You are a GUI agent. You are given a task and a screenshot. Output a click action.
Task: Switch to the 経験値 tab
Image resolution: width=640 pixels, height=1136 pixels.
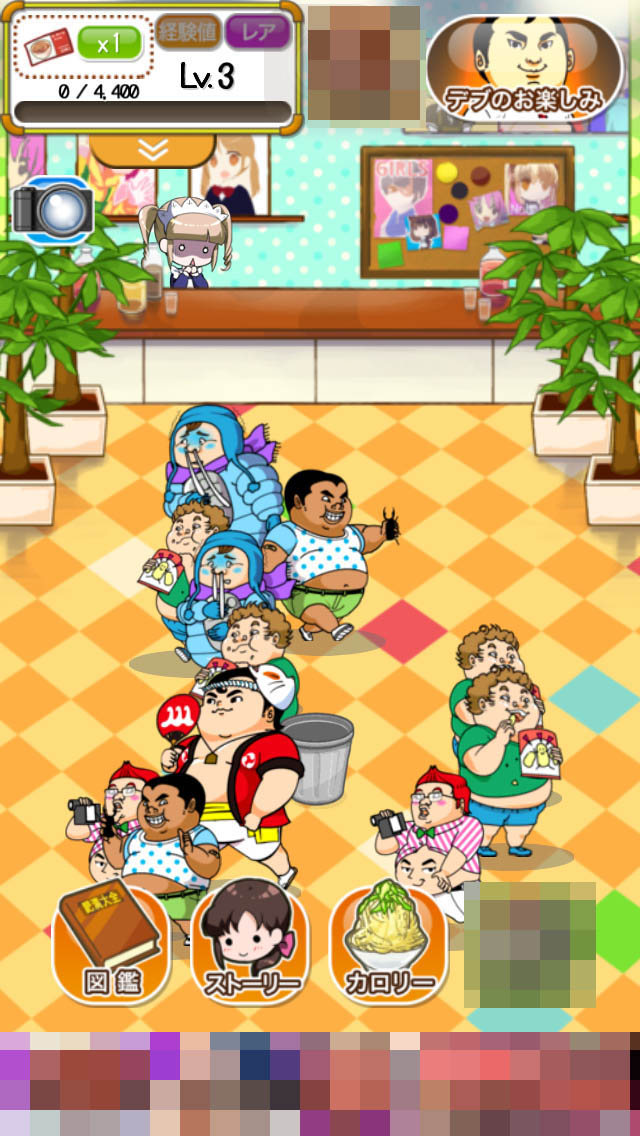point(186,32)
